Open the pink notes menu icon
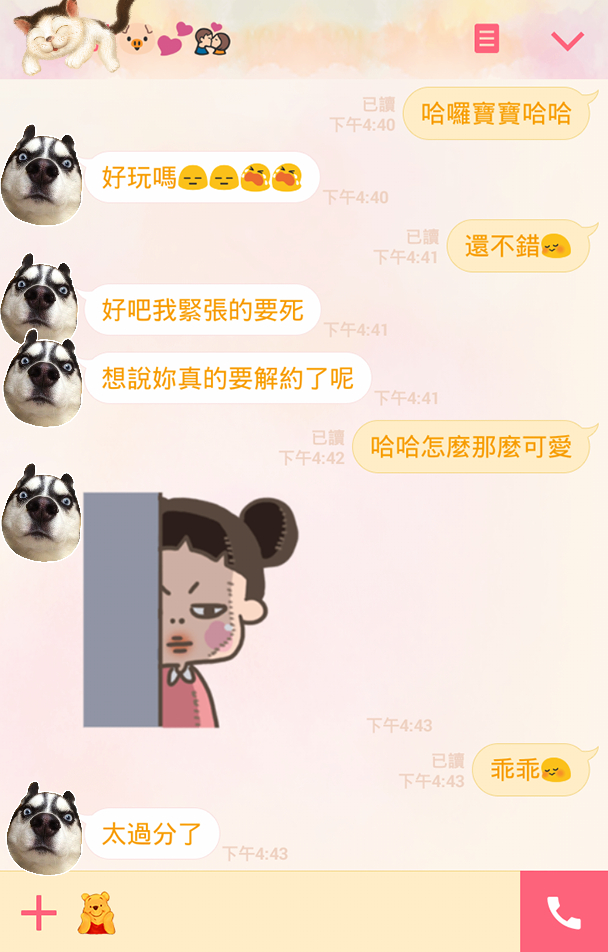Image resolution: width=608 pixels, height=952 pixels. (x=487, y=40)
